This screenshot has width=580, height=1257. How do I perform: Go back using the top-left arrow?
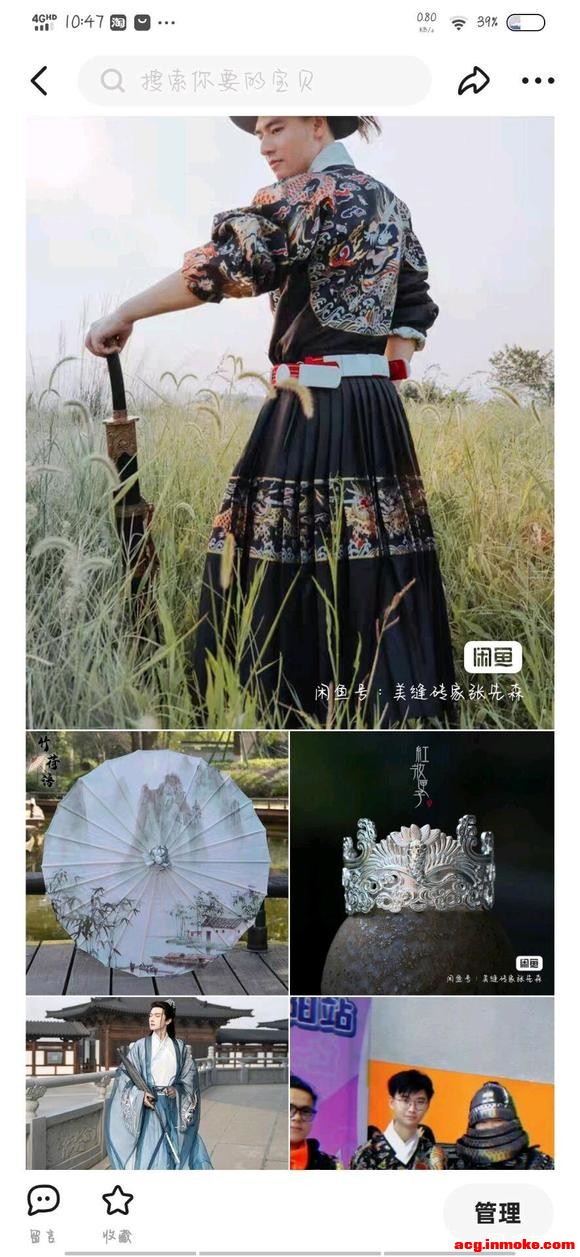click(39, 81)
